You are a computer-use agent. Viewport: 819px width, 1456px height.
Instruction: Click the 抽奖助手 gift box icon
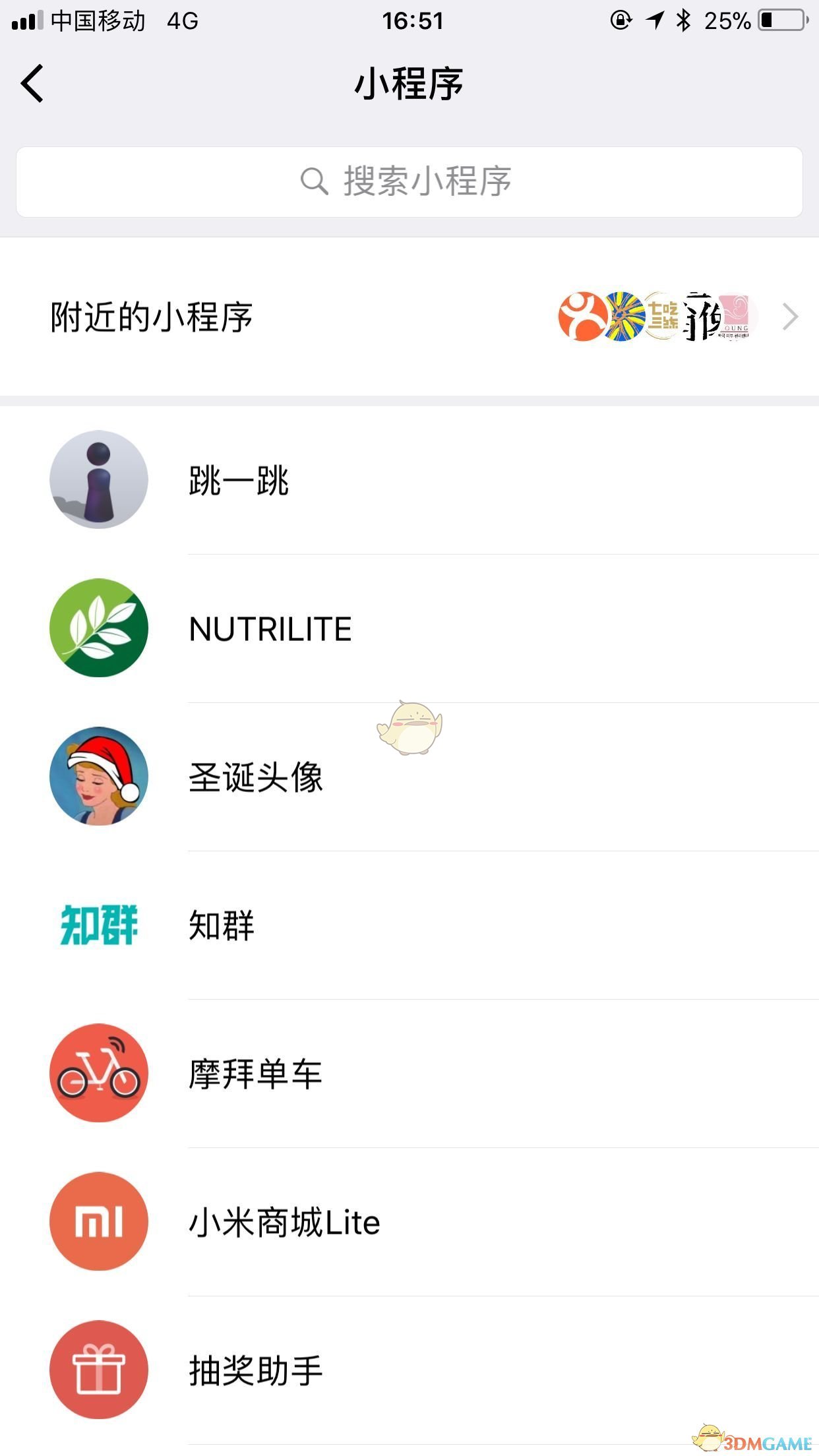tap(98, 1370)
